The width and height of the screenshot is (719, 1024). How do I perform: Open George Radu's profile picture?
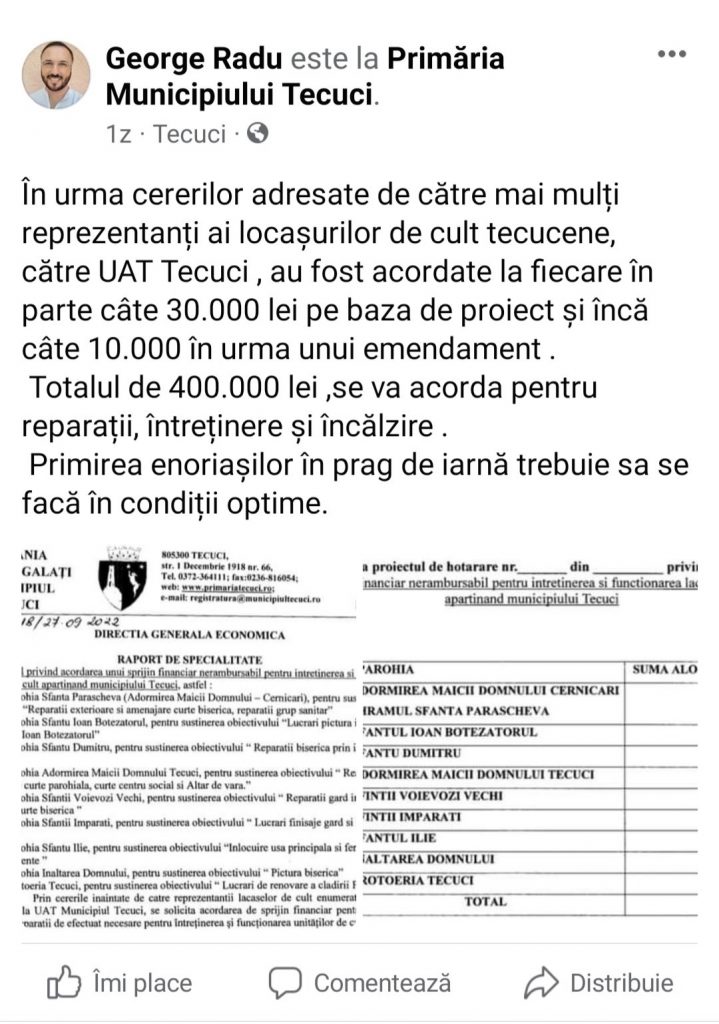tap(56, 75)
